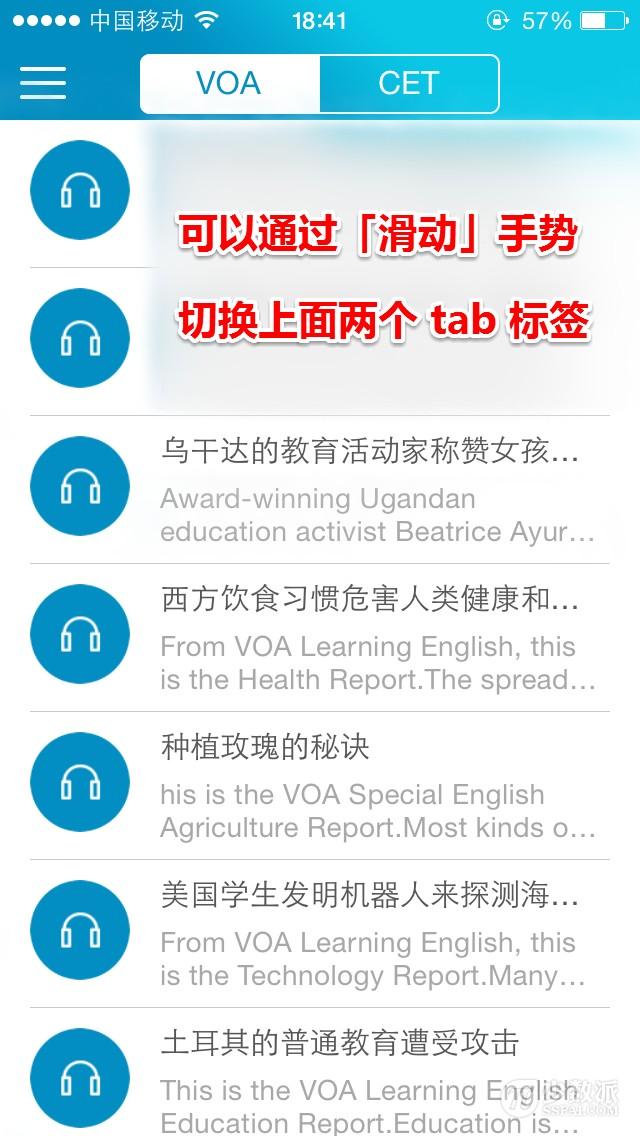Open the 种植玫瑰的秘诀 article

click(x=320, y=785)
